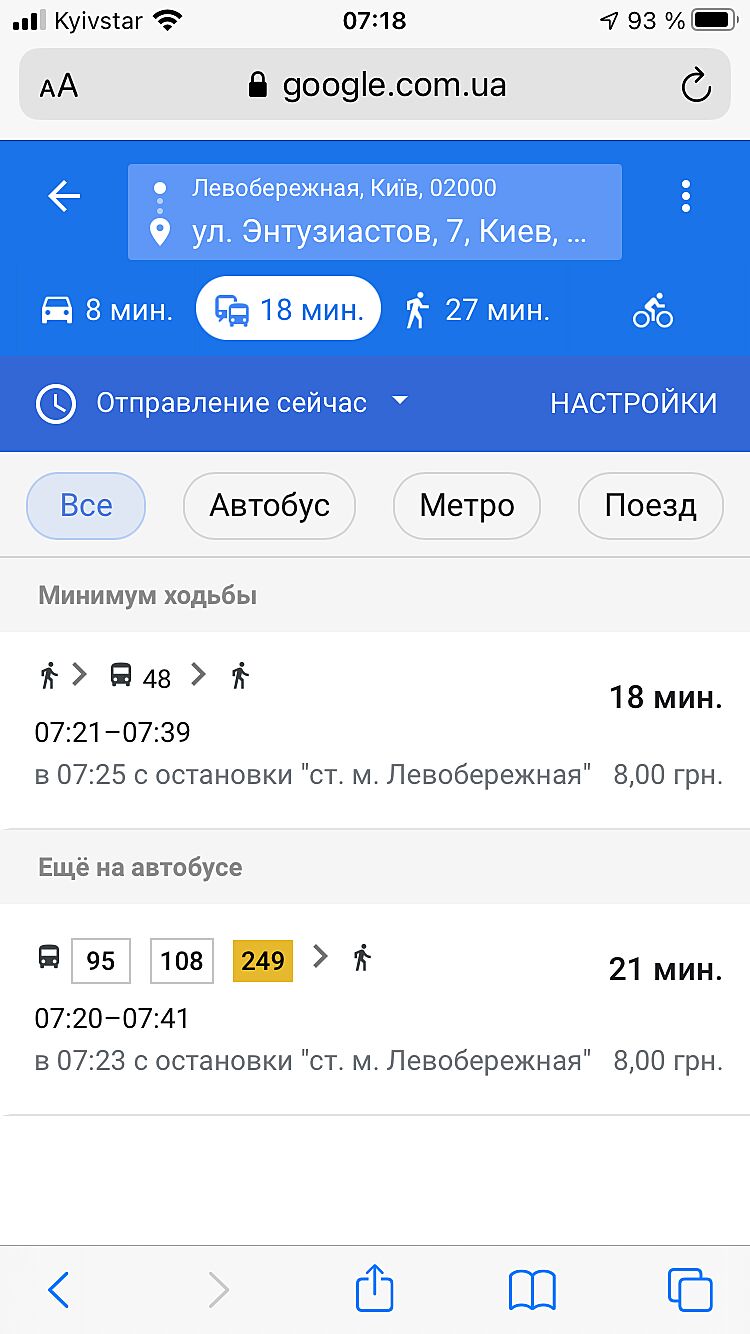The width and height of the screenshot is (750, 1334).
Task: Open the three-dot overflow menu
Action: (x=685, y=197)
